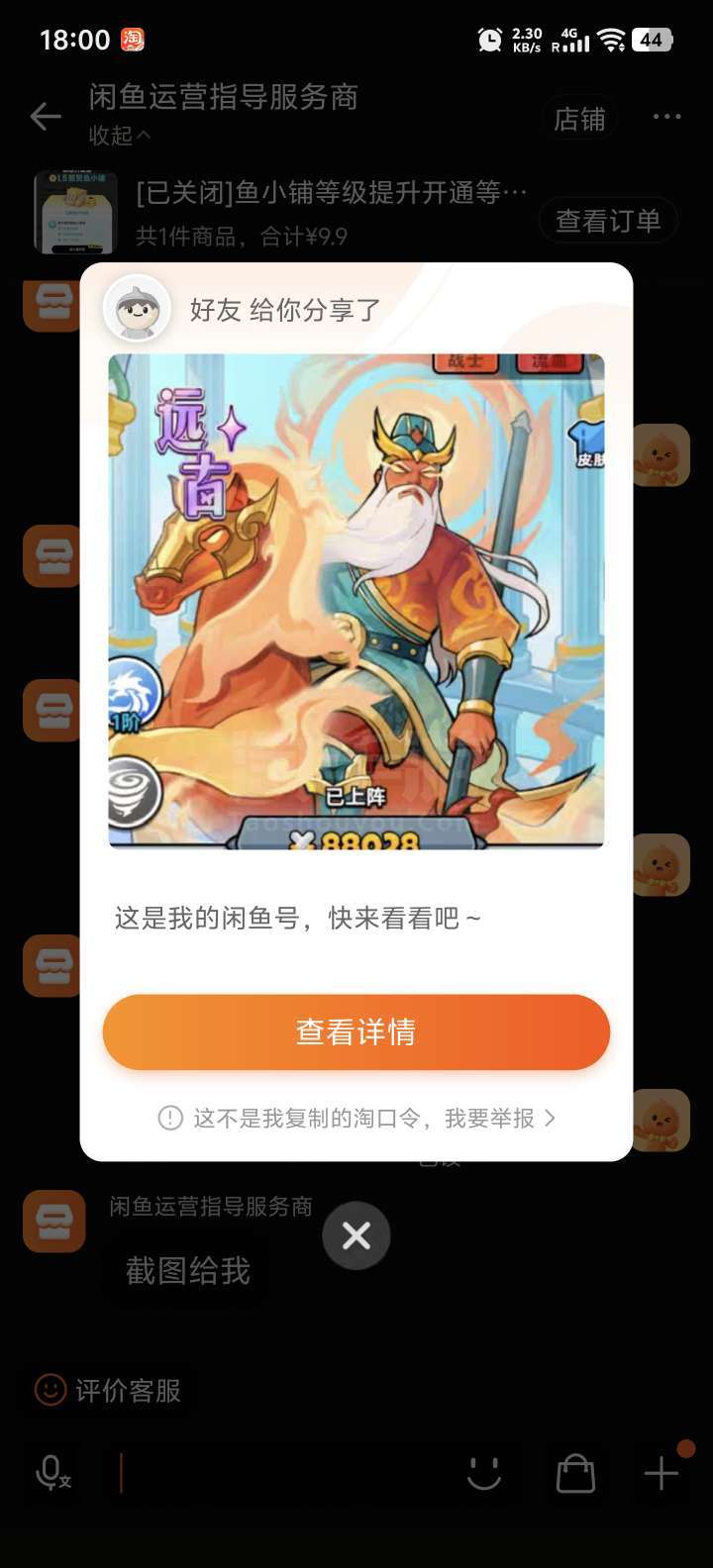Close the shared item popup
Screen dimensions: 713x1568
coord(356,1235)
